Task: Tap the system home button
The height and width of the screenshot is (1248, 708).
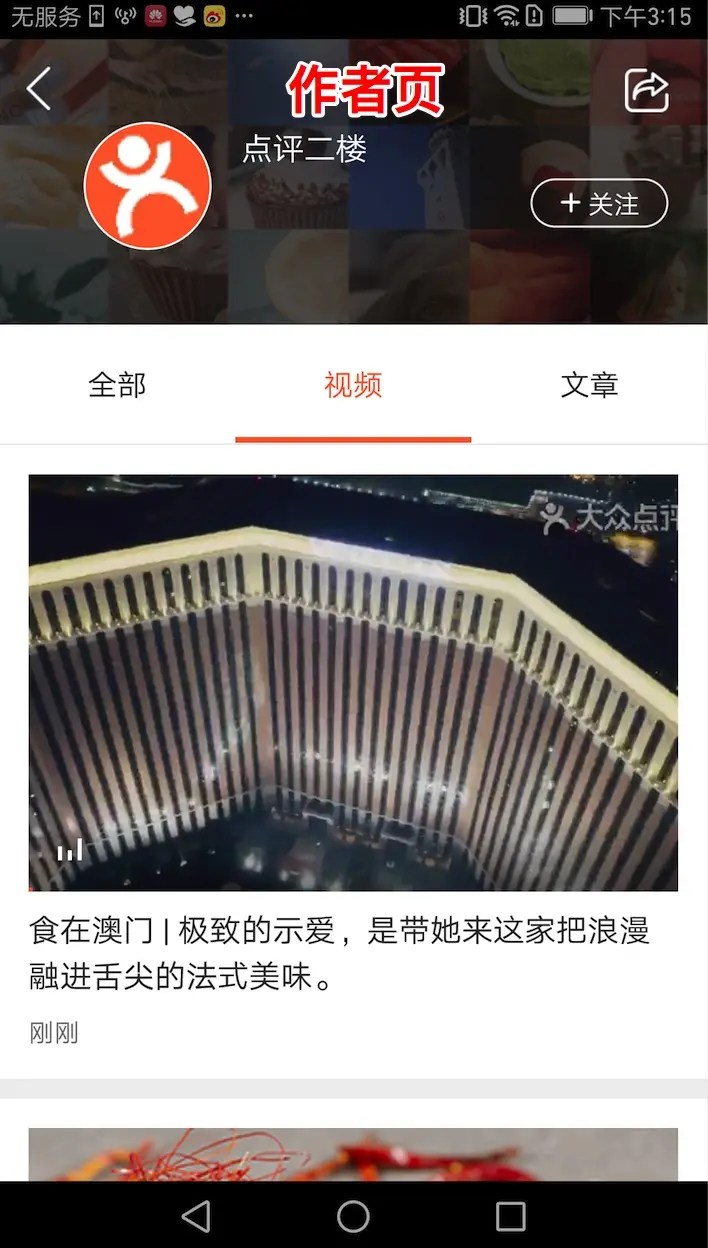Action: pos(353,1216)
